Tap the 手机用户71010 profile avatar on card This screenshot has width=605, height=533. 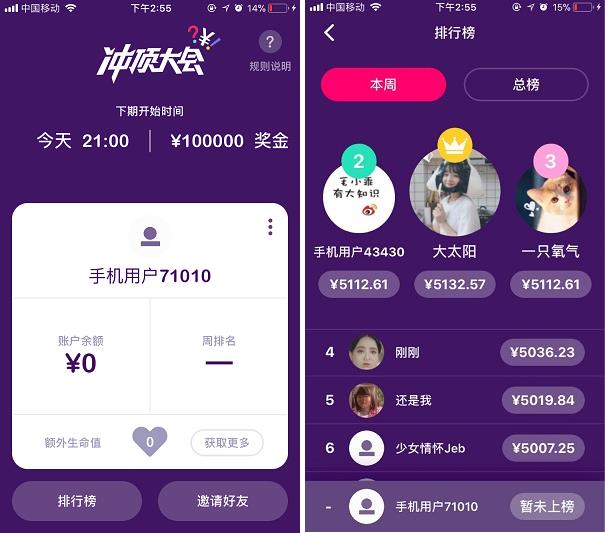[150, 236]
